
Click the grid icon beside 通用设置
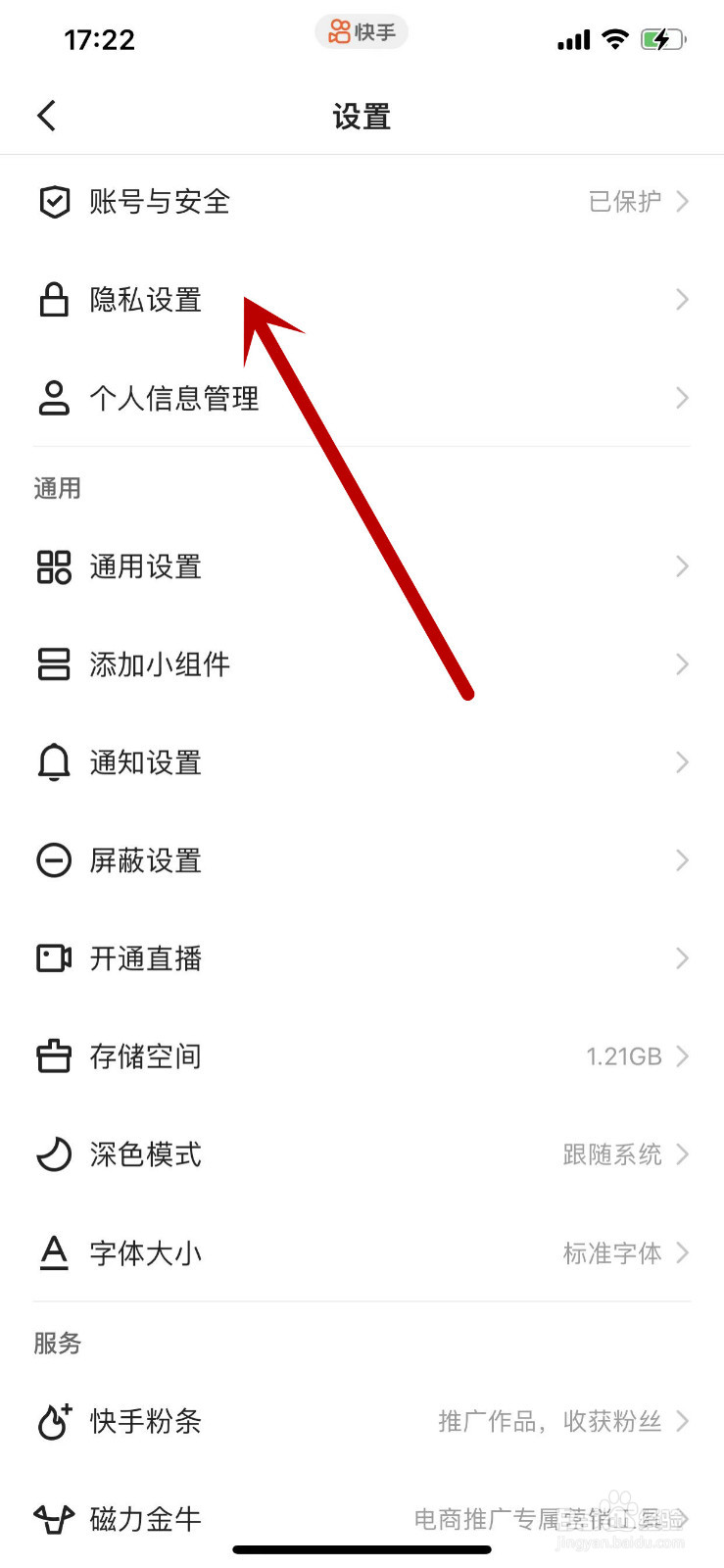(x=54, y=566)
